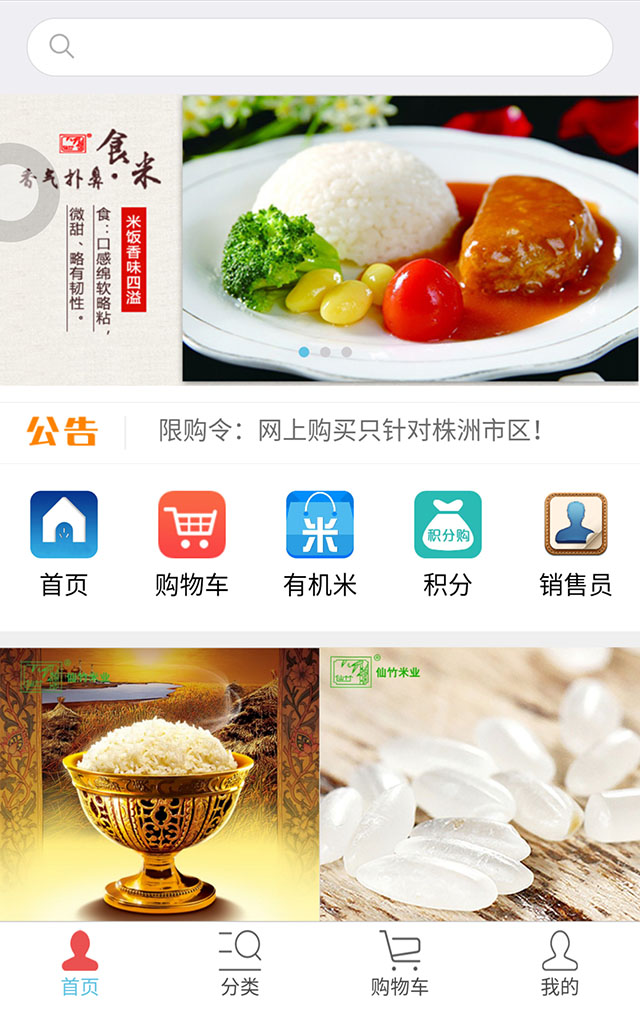This screenshot has height=1010, width=640.
Task: Browse the 有机米 organic rice category
Action: coord(320,542)
